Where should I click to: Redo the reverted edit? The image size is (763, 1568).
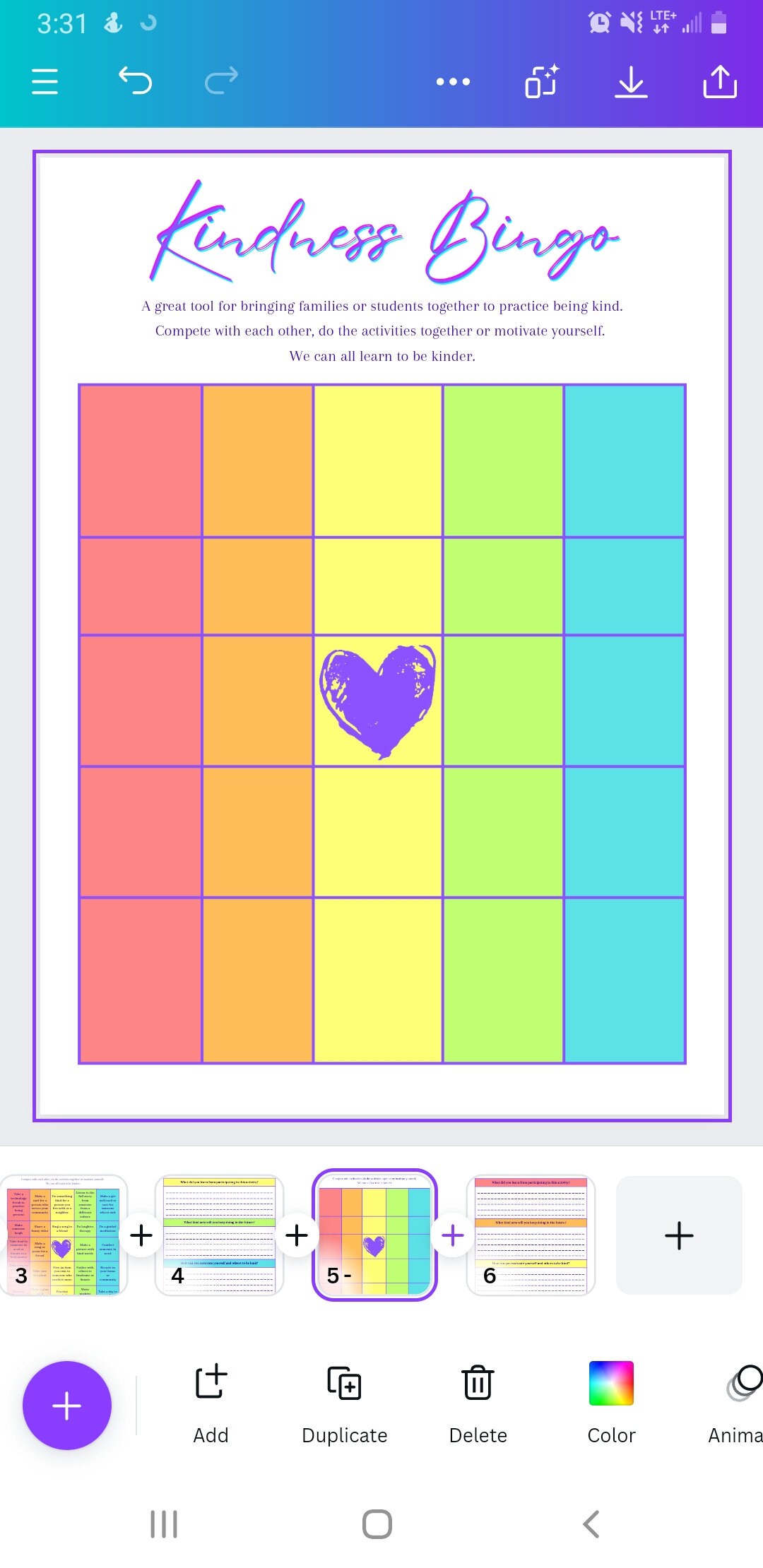coord(221,81)
